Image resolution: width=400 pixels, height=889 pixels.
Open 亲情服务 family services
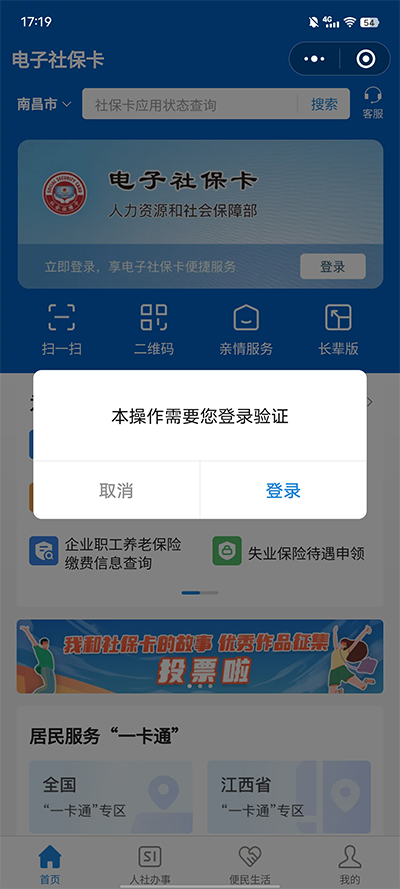pos(246,329)
